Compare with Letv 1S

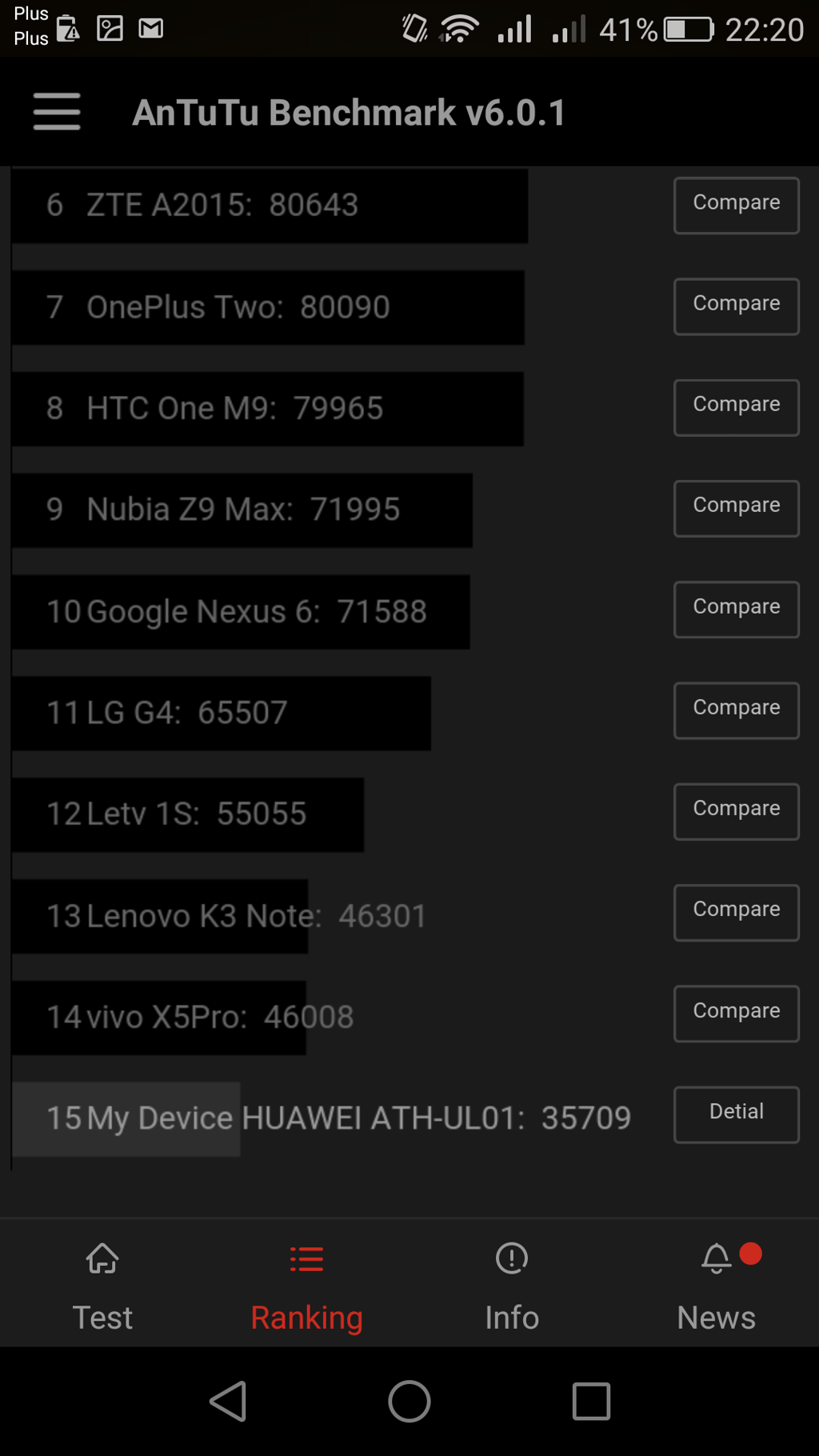[736, 810]
